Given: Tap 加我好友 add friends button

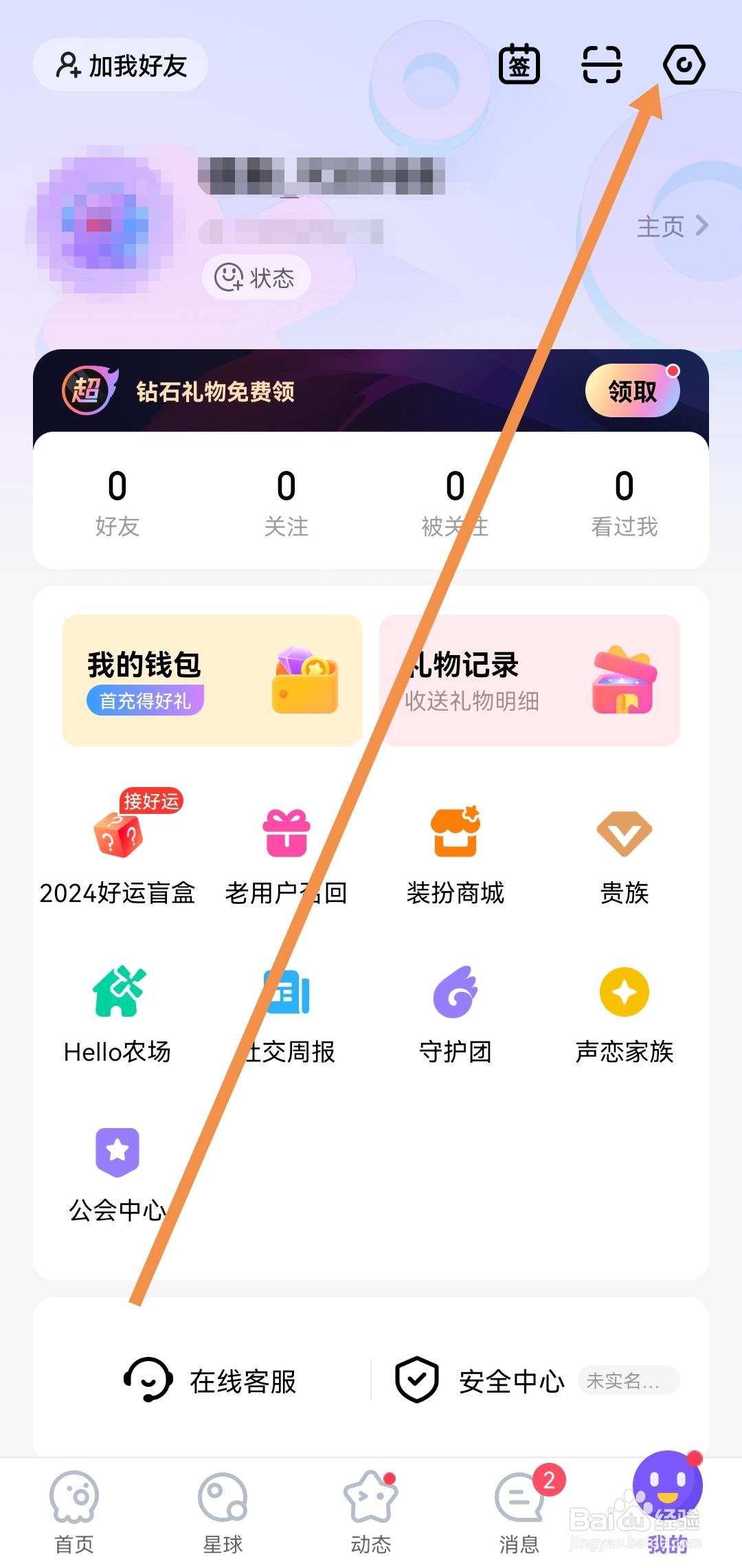Looking at the screenshot, I should coord(120,64).
